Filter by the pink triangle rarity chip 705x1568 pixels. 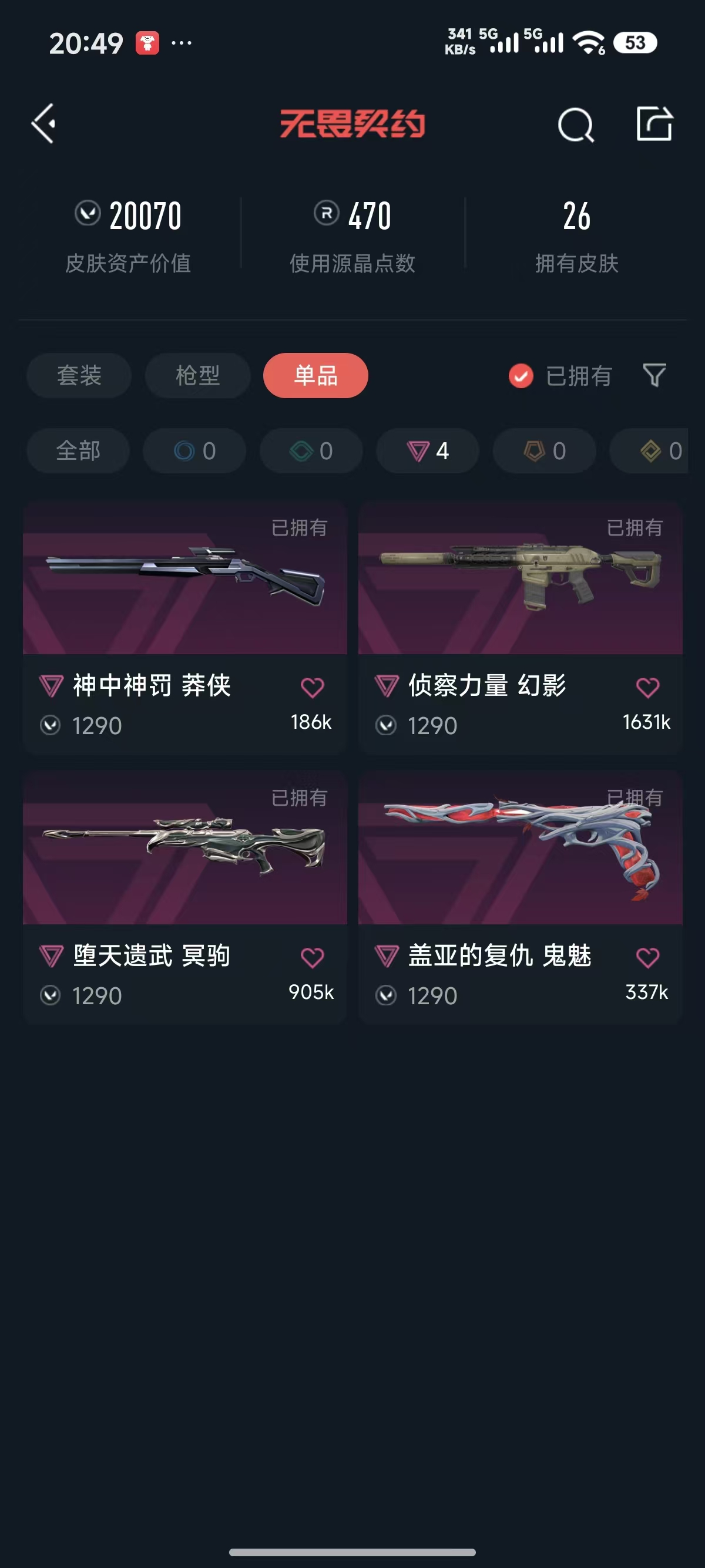tap(427, 451)
